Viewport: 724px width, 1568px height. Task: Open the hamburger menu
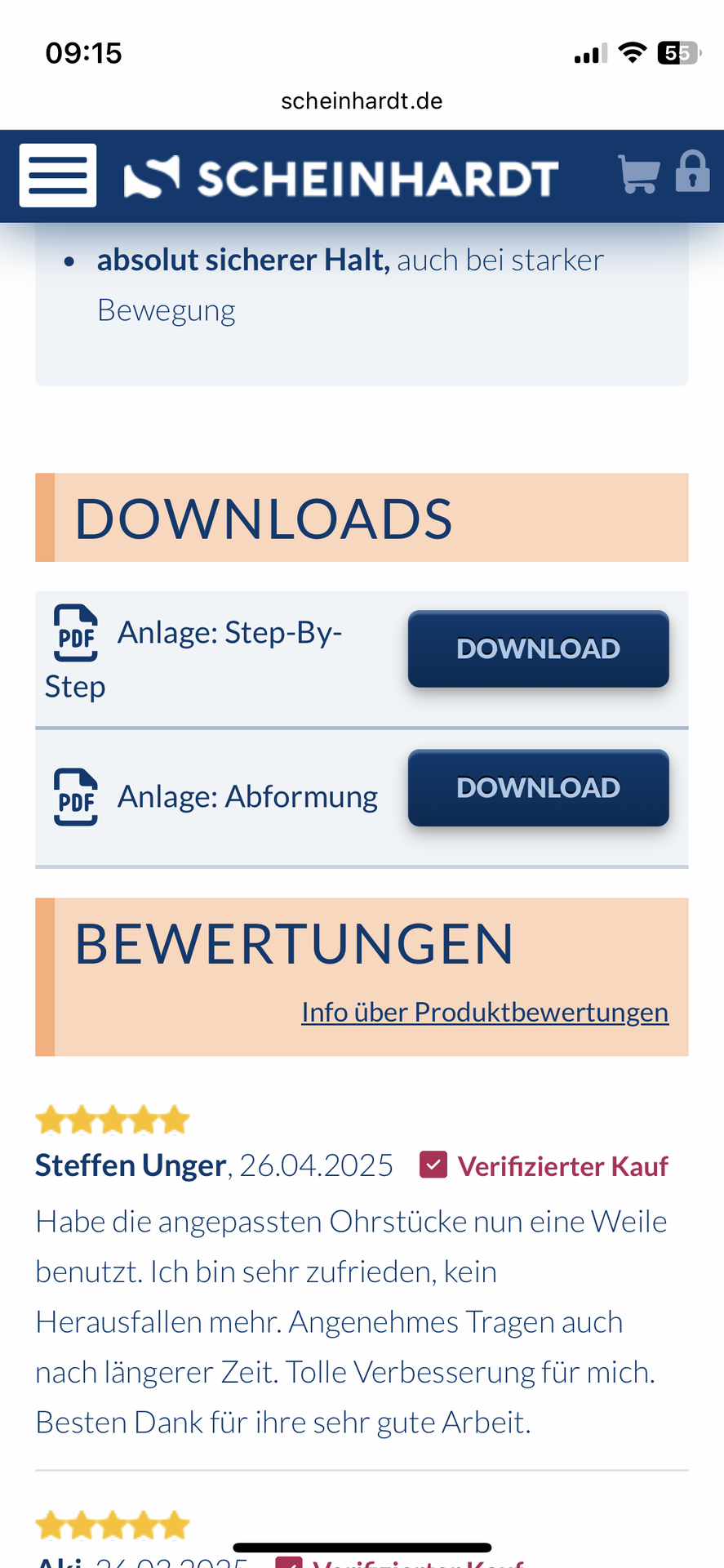click(x=58, y=176)
